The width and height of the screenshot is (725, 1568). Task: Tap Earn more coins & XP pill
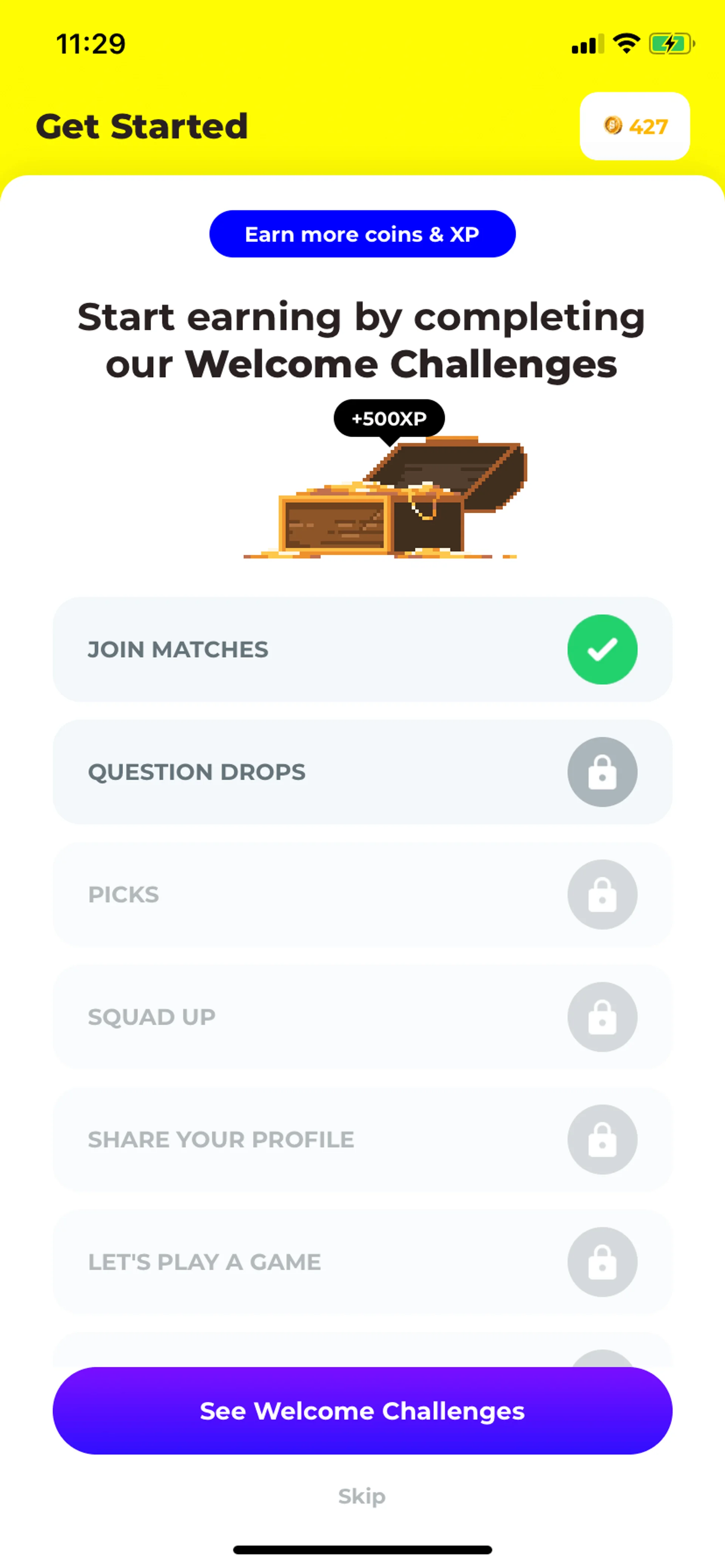tap(362, 234)
